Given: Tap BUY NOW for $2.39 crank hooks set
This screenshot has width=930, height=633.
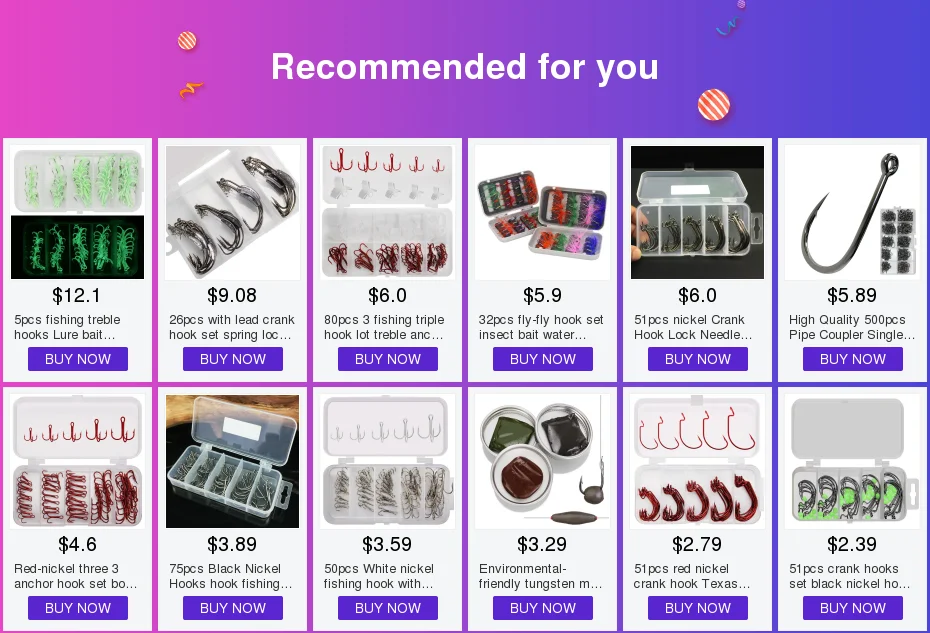Looking at the screenshot, I should 853,608.
